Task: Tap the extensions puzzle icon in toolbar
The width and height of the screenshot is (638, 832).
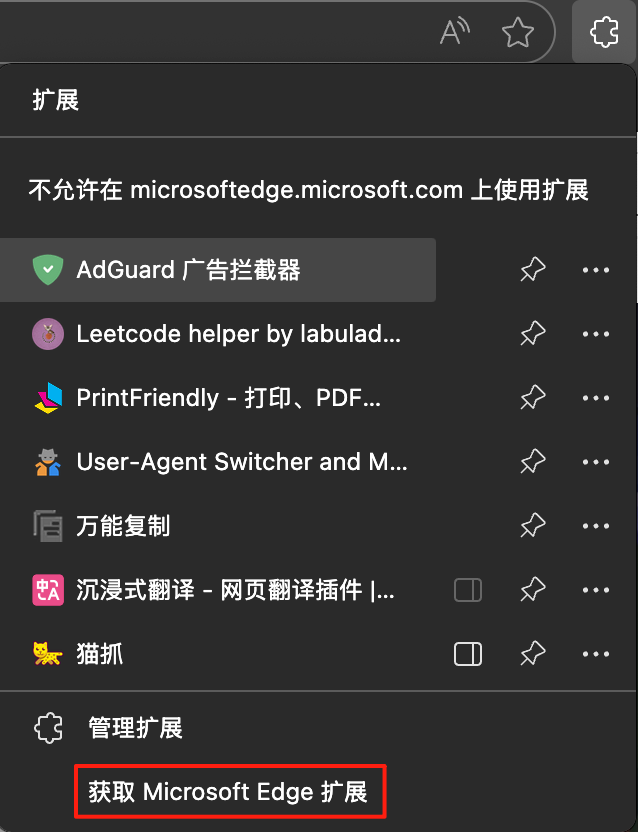Action: 604,34
